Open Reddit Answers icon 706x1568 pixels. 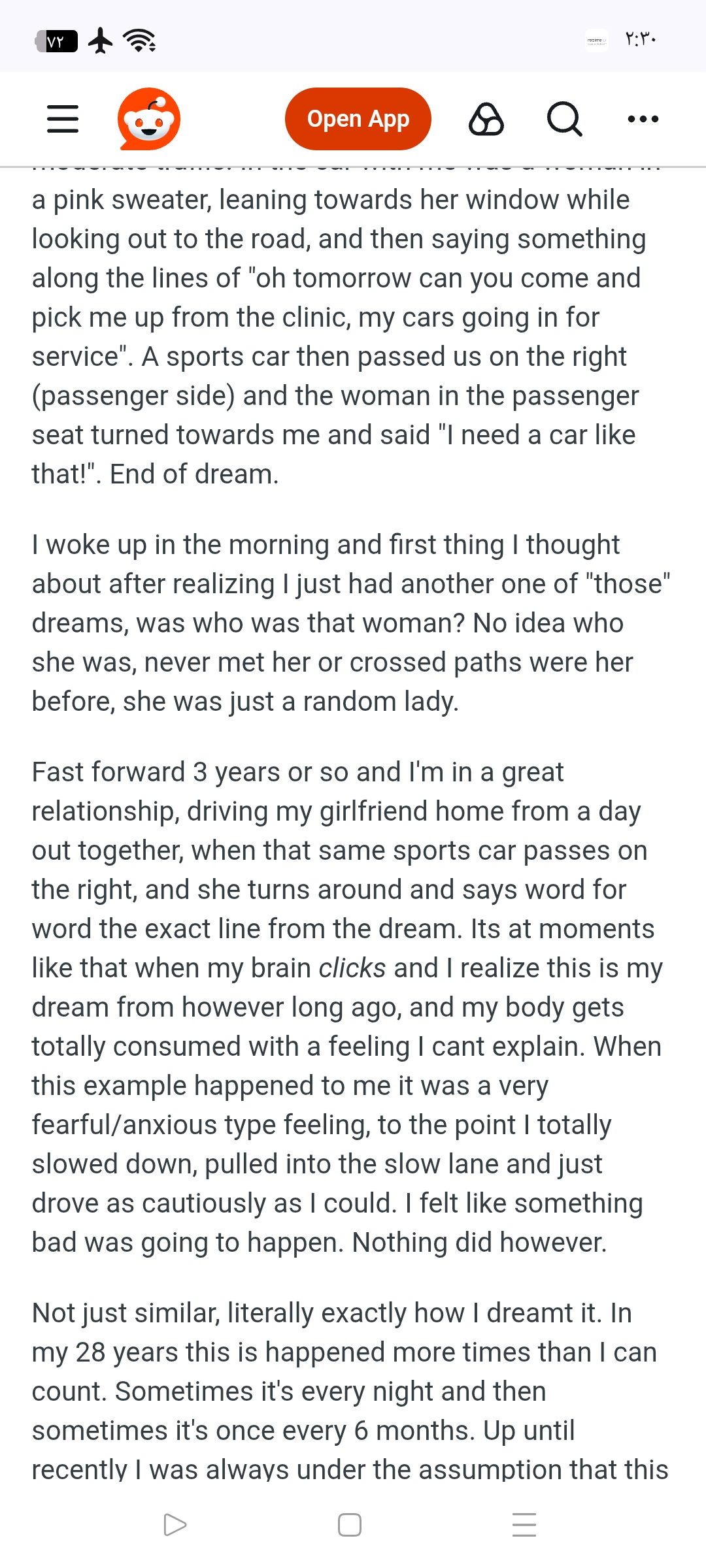click(x=486, y=119)
